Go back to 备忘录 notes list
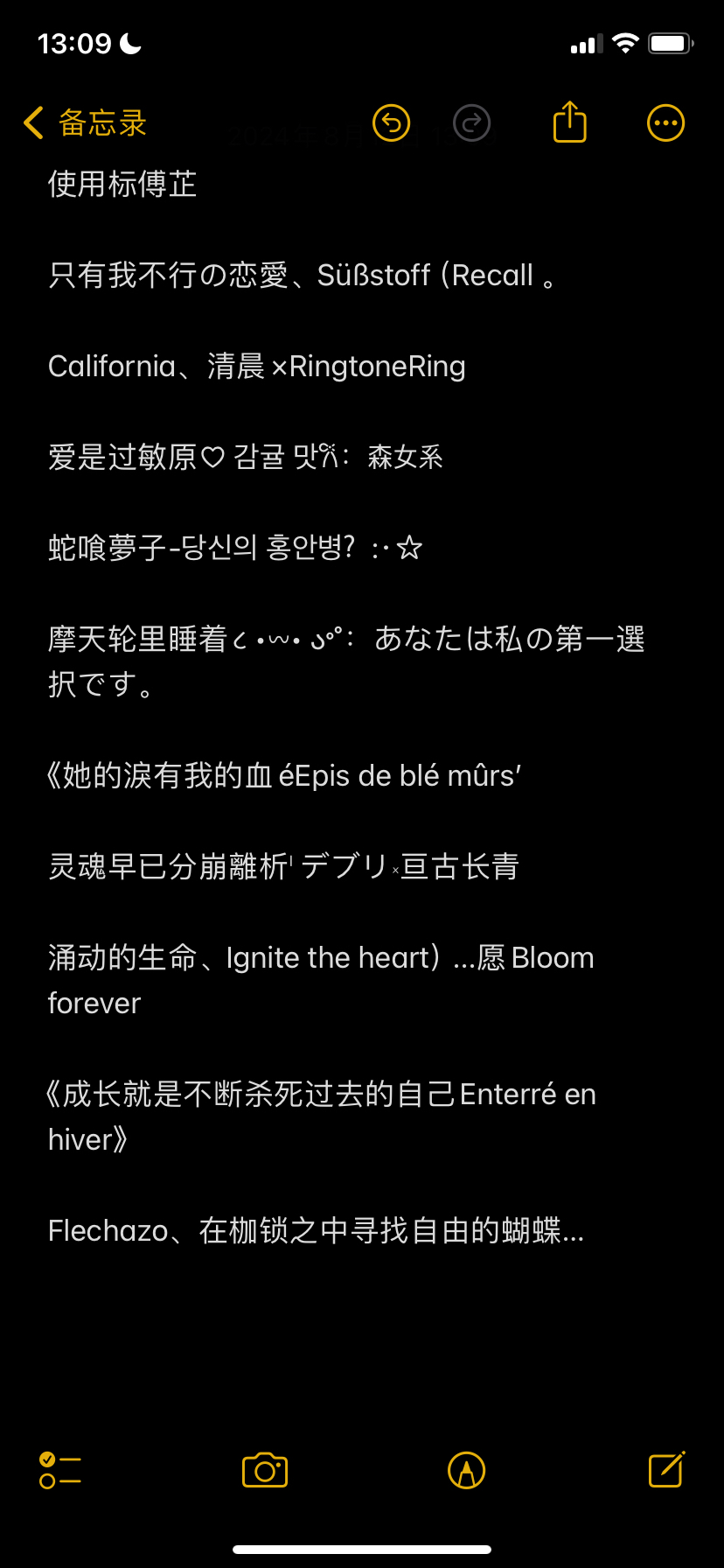Screen dimensions: 724x1568 [x=85, y=123]
